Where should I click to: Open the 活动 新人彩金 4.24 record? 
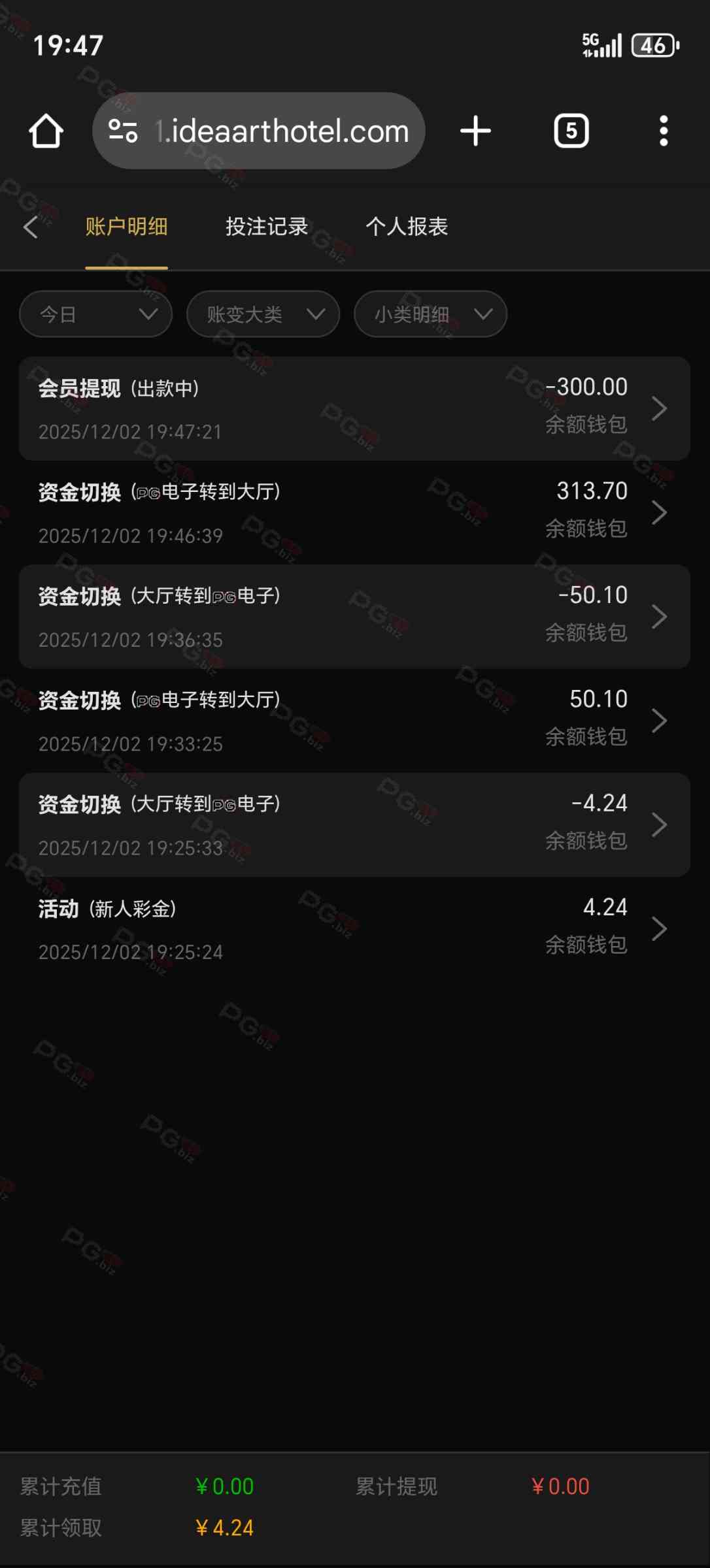pyautogui.click(x=354, y=928)
